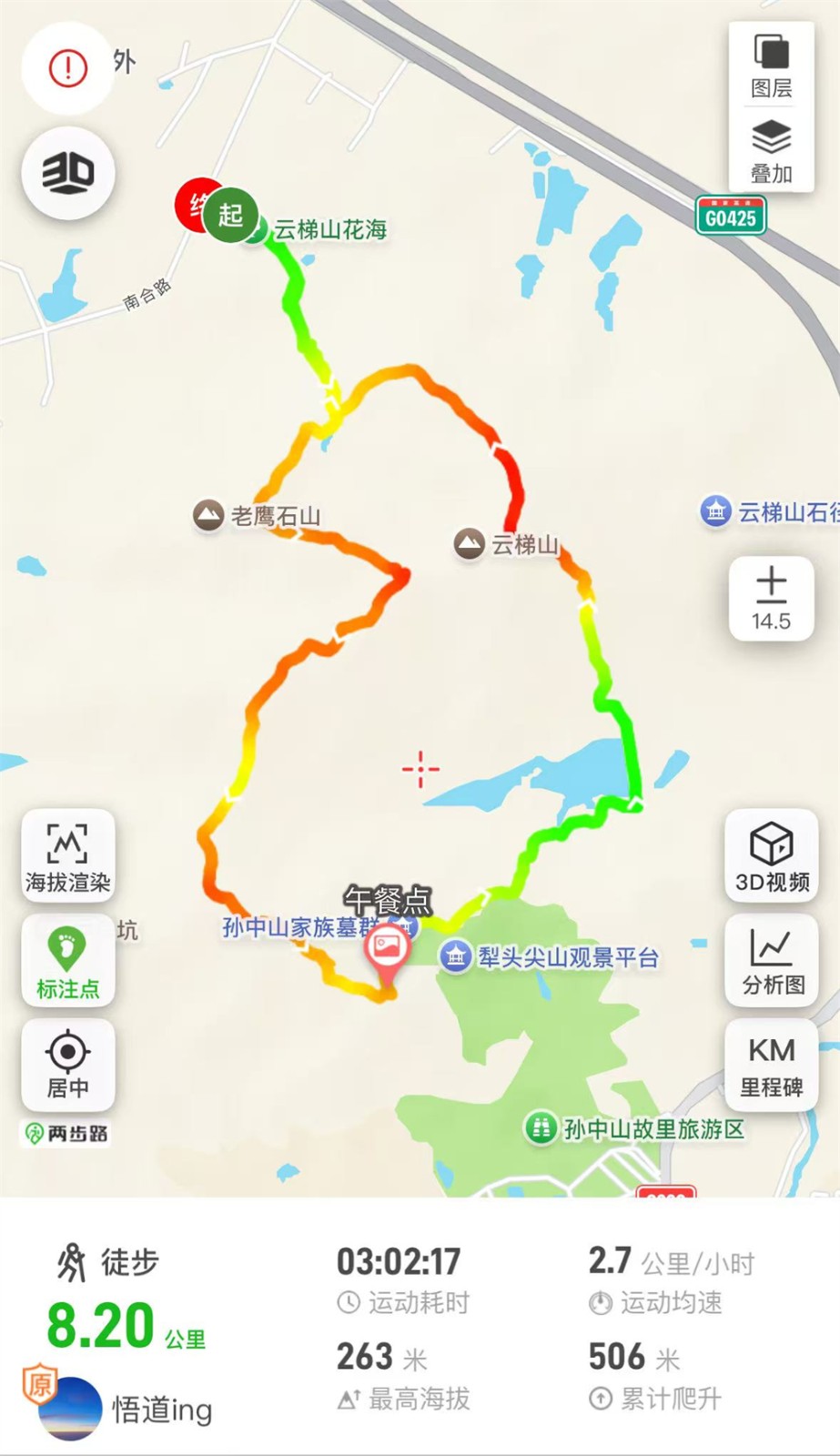Open 悟道ing user profile avatar

tap(70, 1409)
